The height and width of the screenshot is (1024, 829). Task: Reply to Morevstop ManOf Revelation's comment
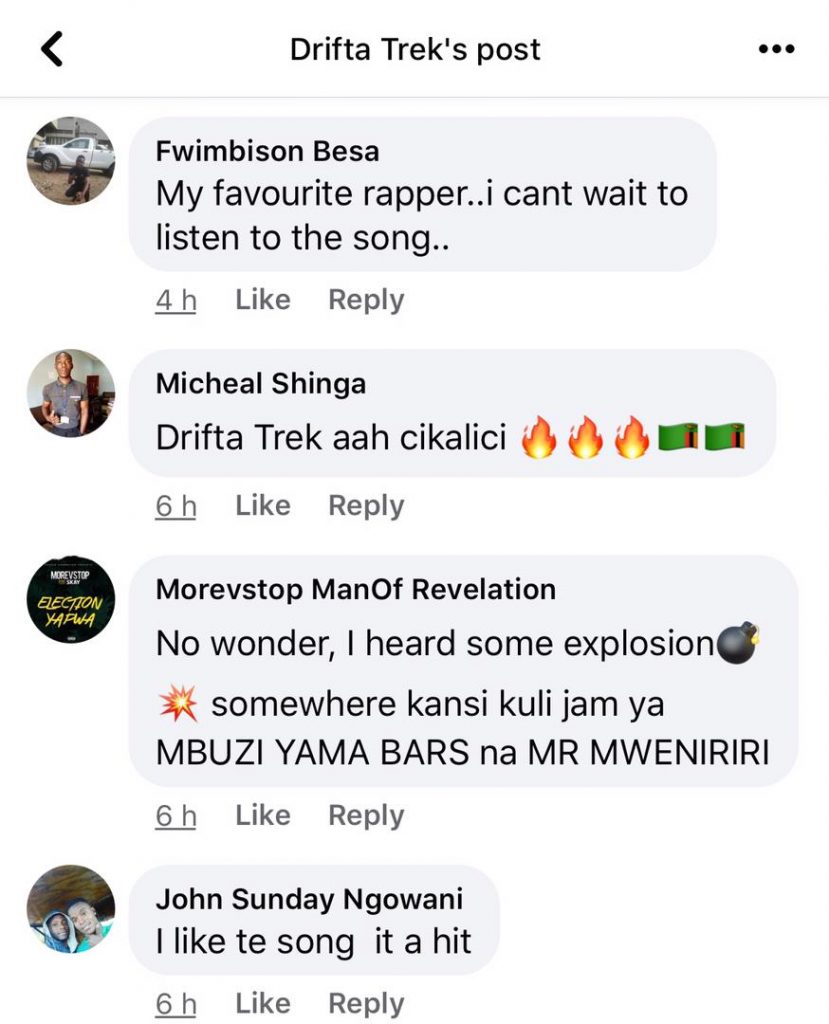(x=366, y=816)
